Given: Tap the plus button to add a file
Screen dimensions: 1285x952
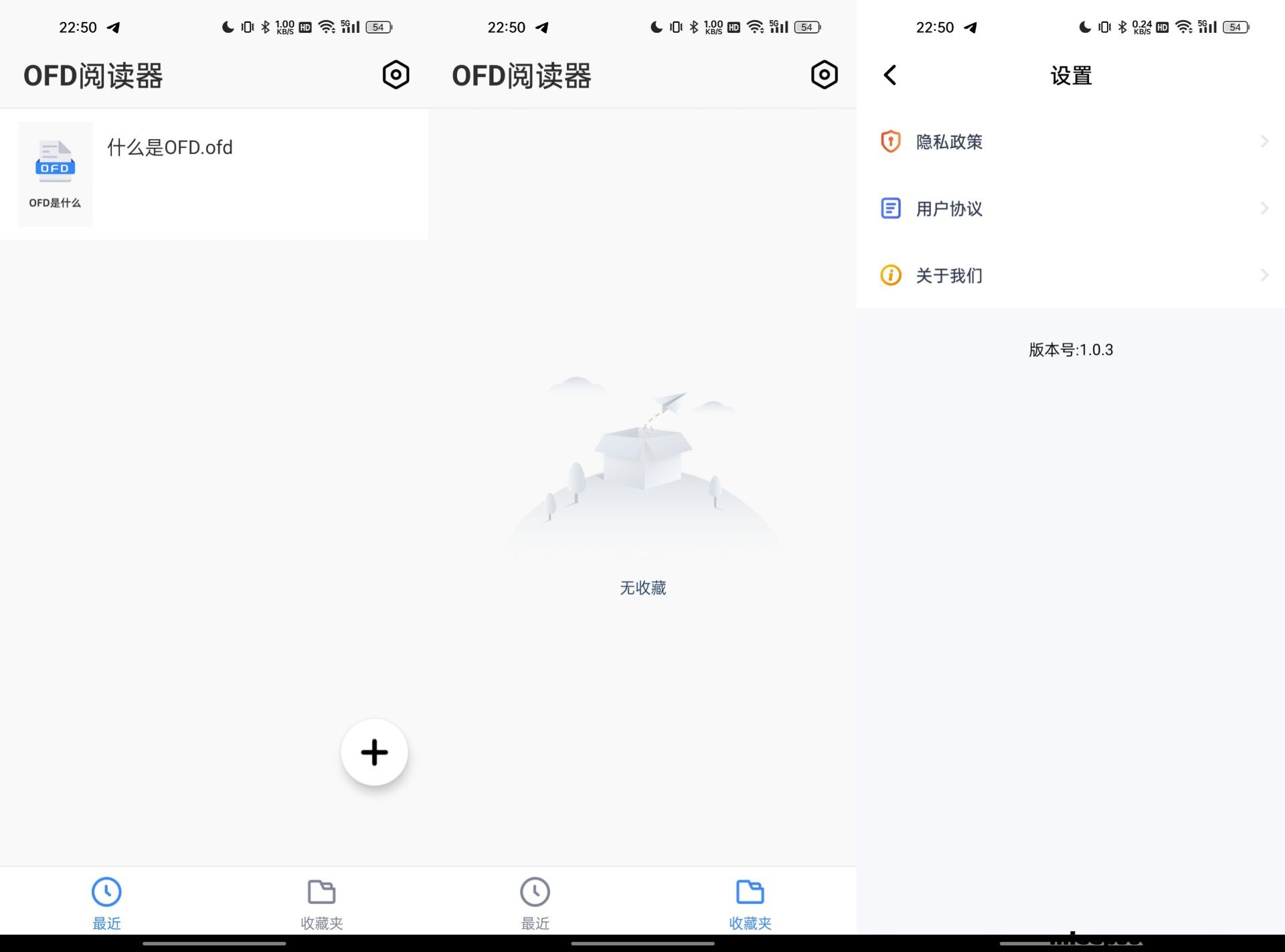Looking at the screenshot, I should click(374, 752).
